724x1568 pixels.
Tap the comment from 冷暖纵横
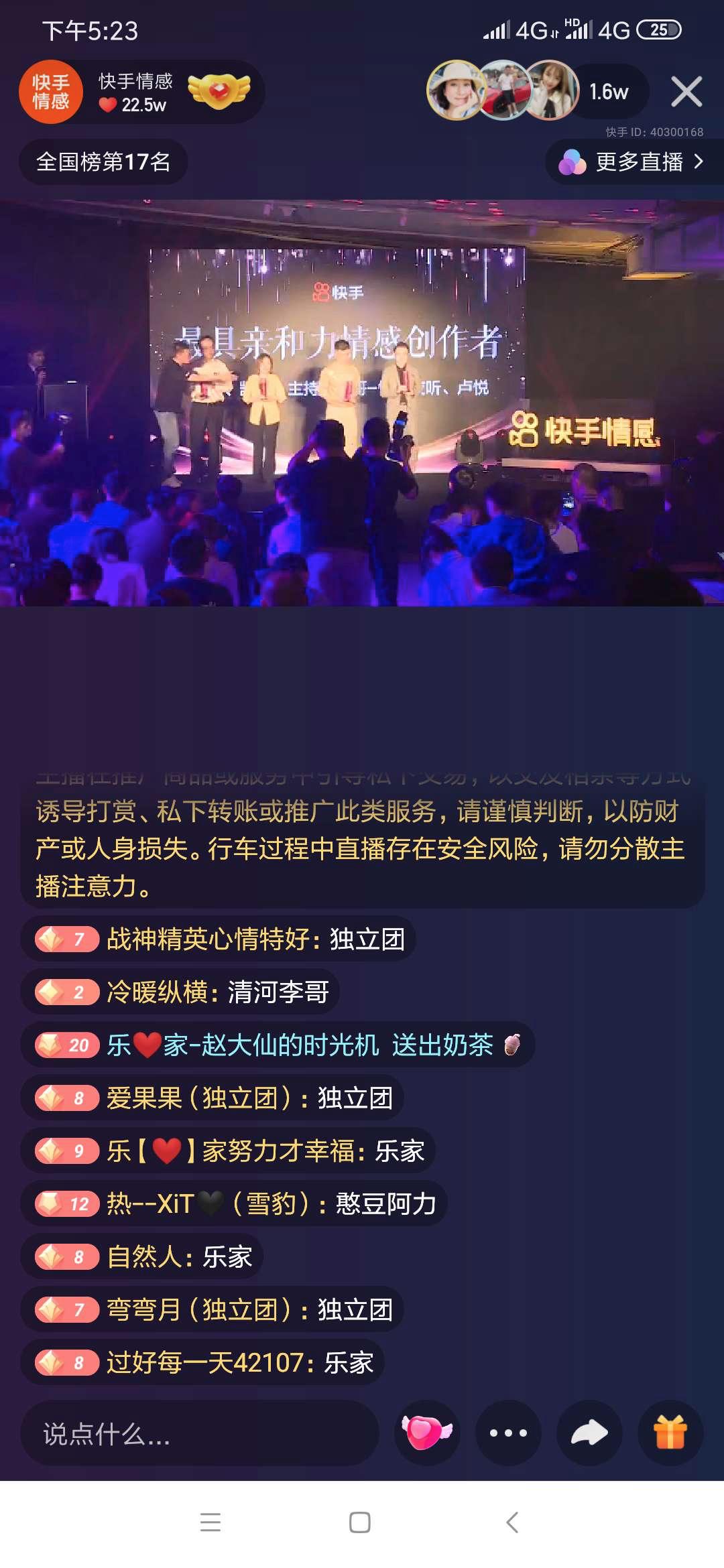pos(180,992)
